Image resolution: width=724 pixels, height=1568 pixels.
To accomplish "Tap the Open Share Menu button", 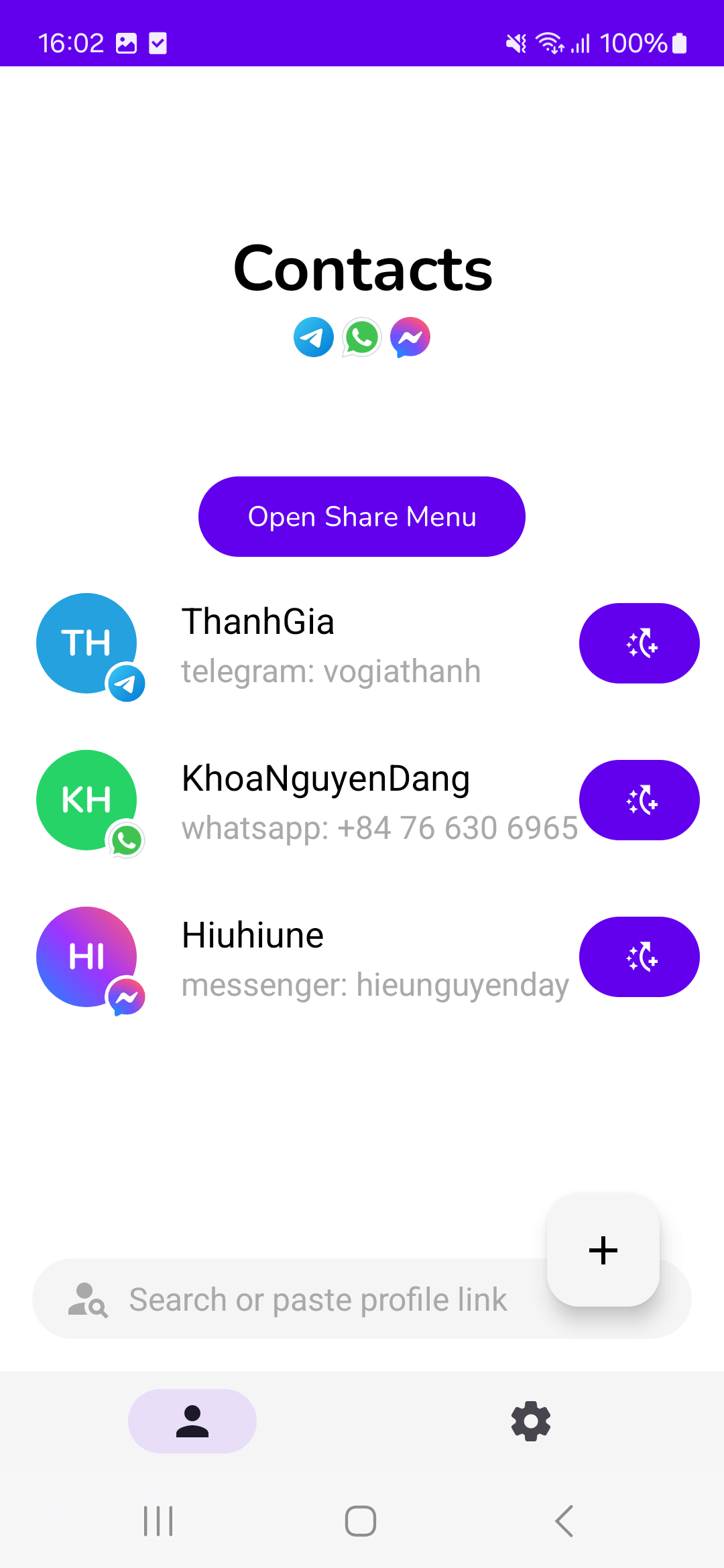I will (362, 517).
